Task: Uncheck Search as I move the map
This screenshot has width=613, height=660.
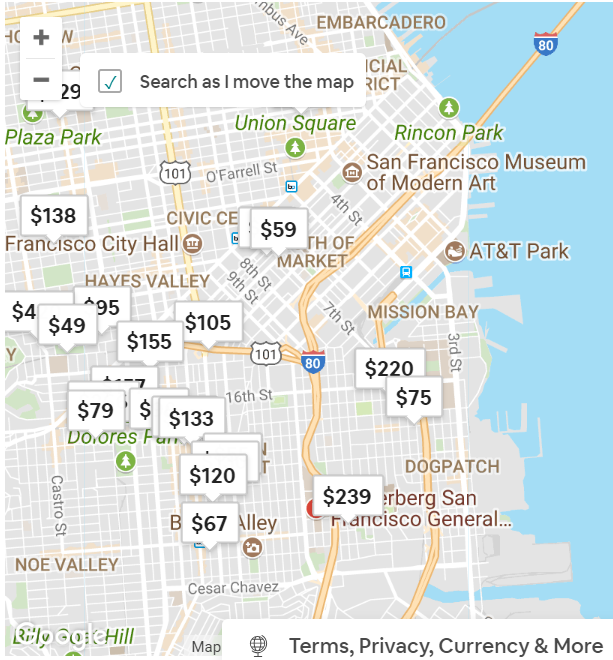Action: coord(111,82)
